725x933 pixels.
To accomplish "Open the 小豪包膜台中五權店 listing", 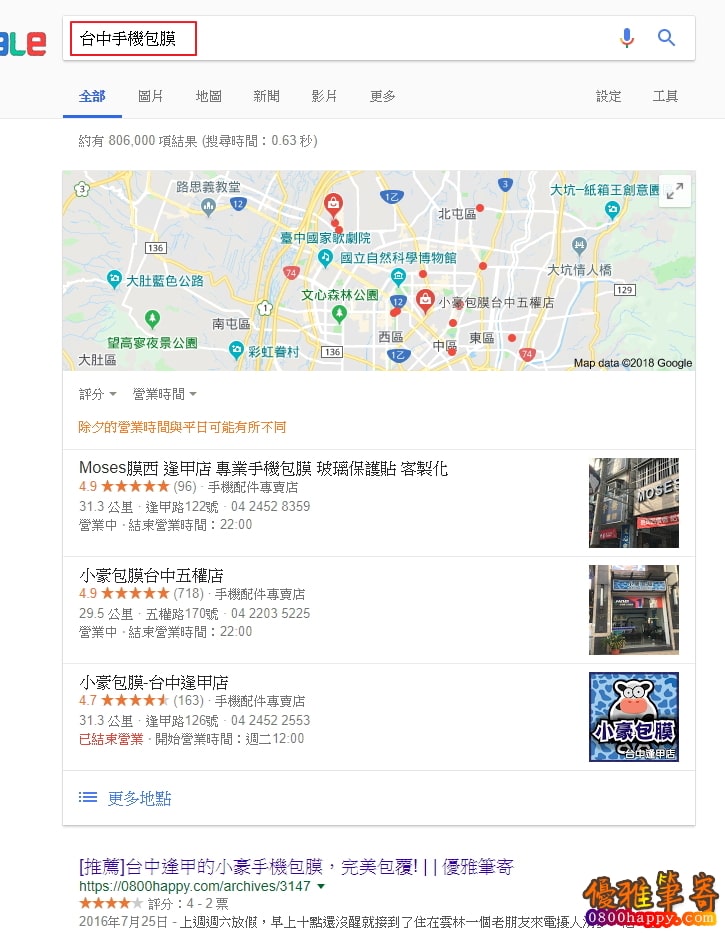I will (x=152, y=575).
